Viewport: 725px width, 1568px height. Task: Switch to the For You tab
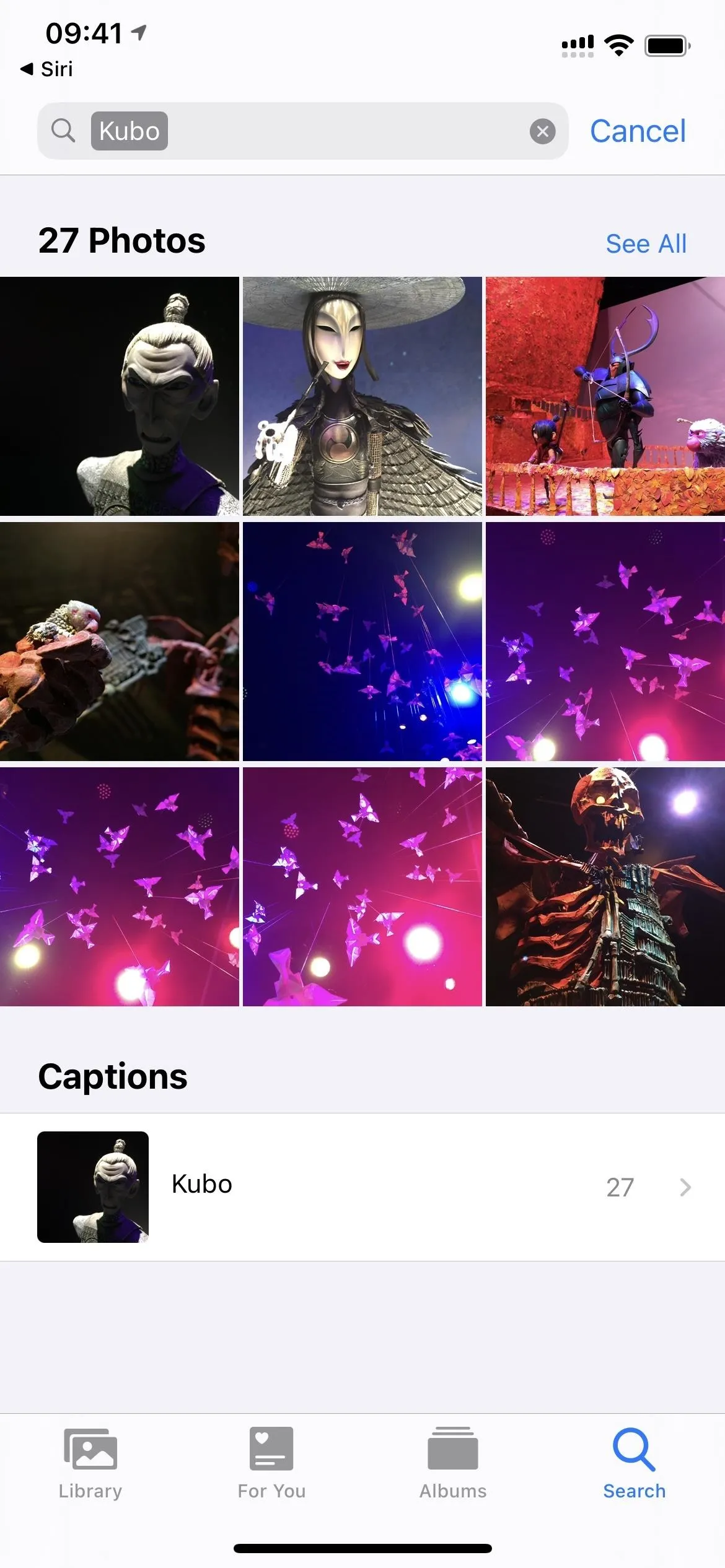271,1463
